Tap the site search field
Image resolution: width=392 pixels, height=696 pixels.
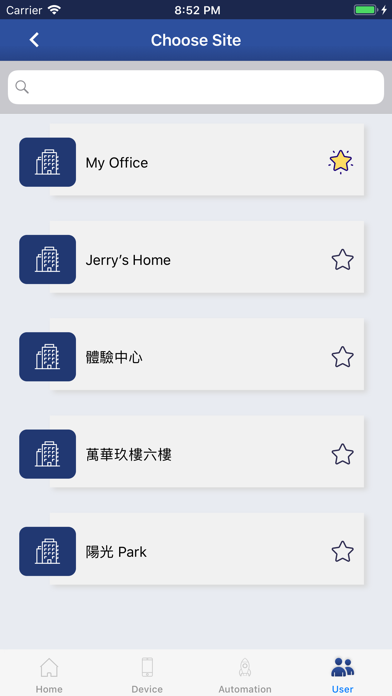coord(196,87)
